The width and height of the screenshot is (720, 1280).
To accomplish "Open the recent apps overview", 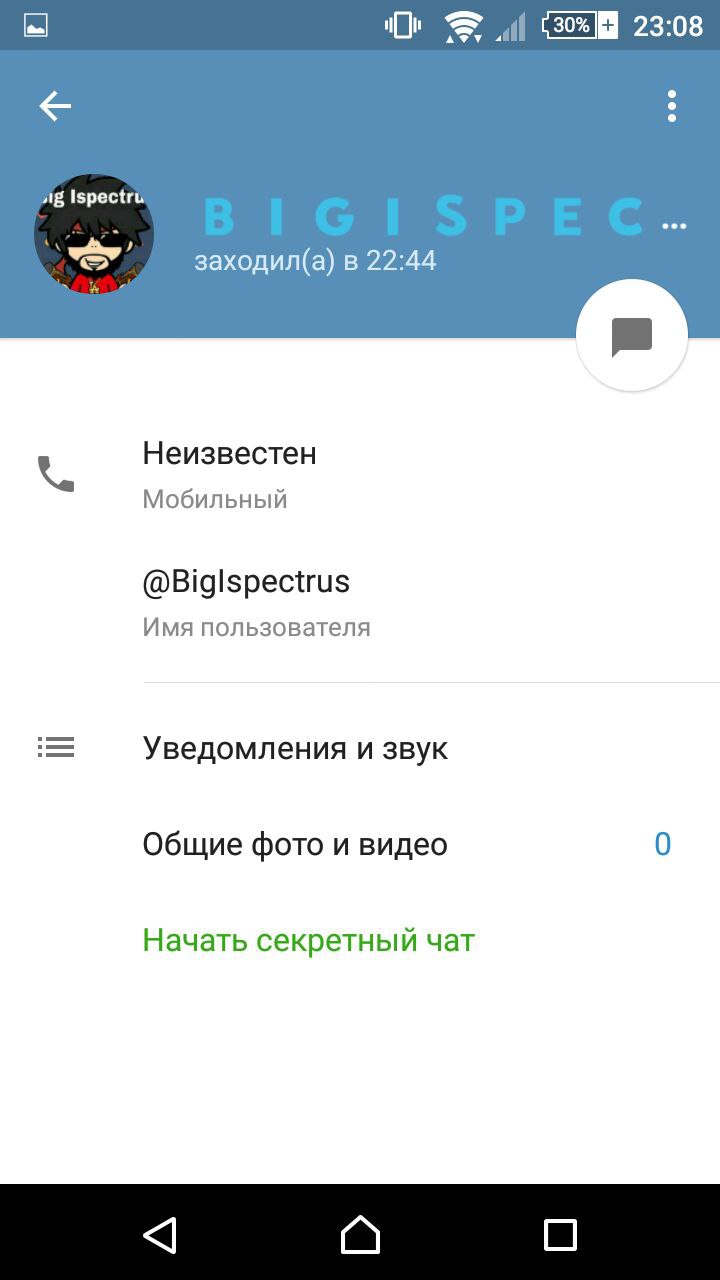I will pyautogui.click(x=560, y=1235).
